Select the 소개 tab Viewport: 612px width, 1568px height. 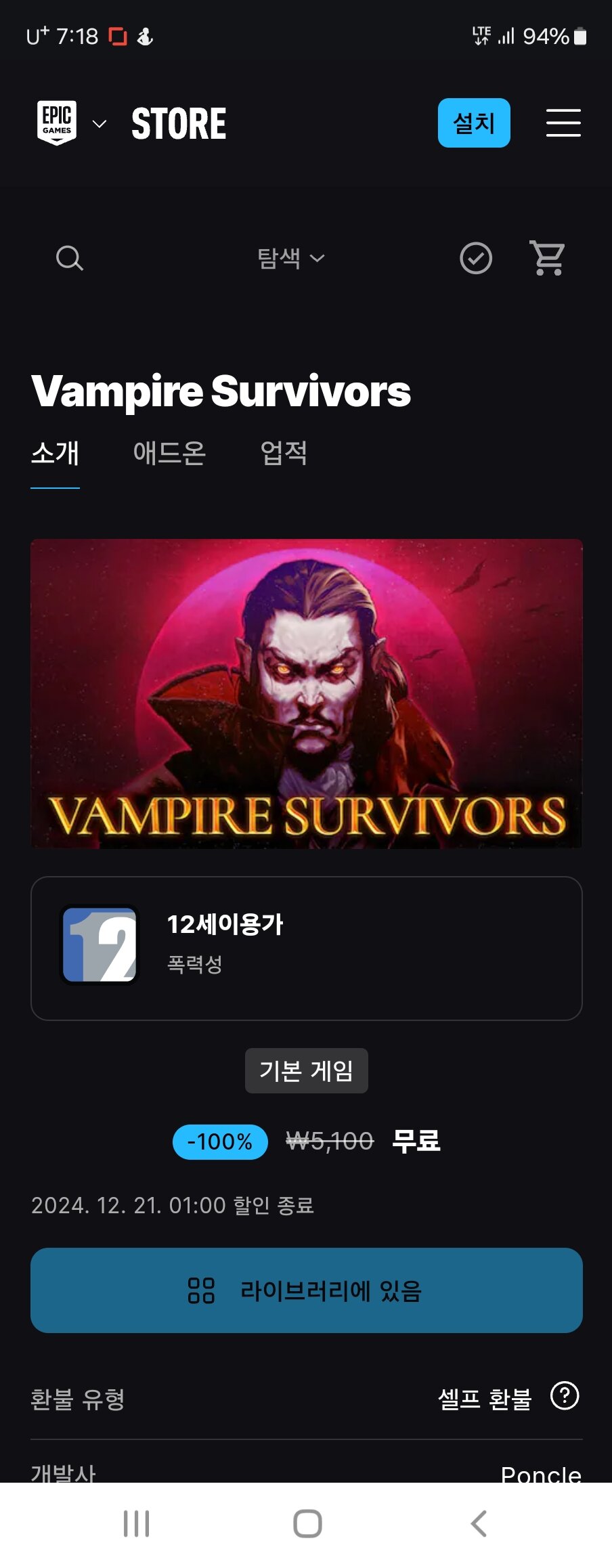[55, 453]
